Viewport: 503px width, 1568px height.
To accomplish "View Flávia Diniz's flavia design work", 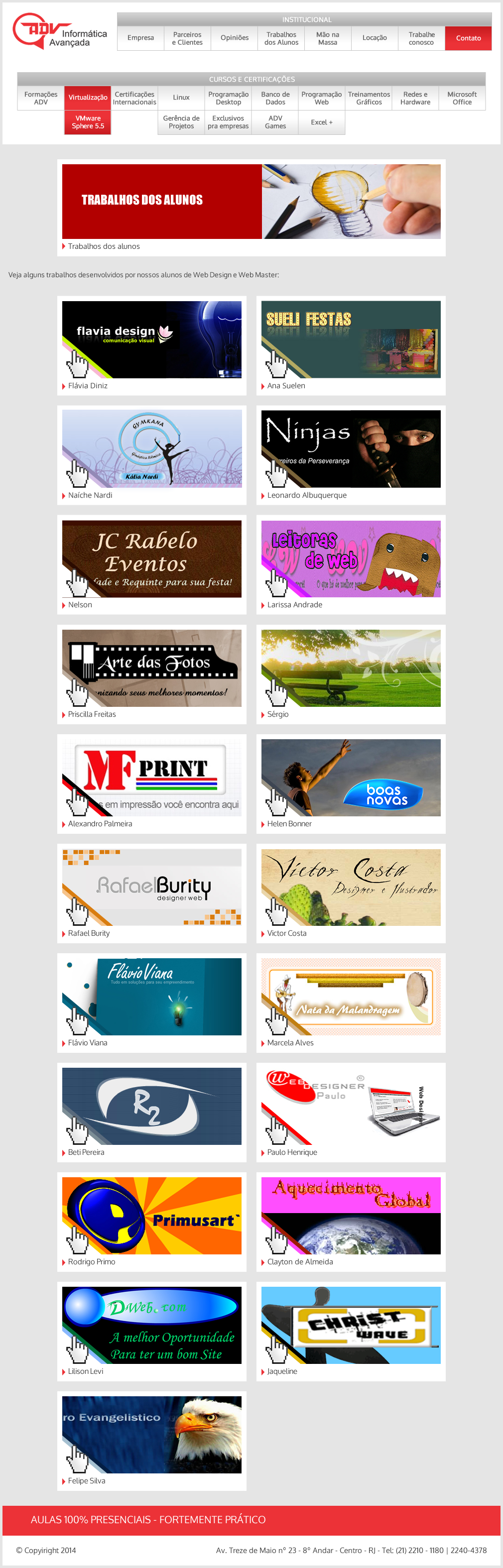I will 151,339.
